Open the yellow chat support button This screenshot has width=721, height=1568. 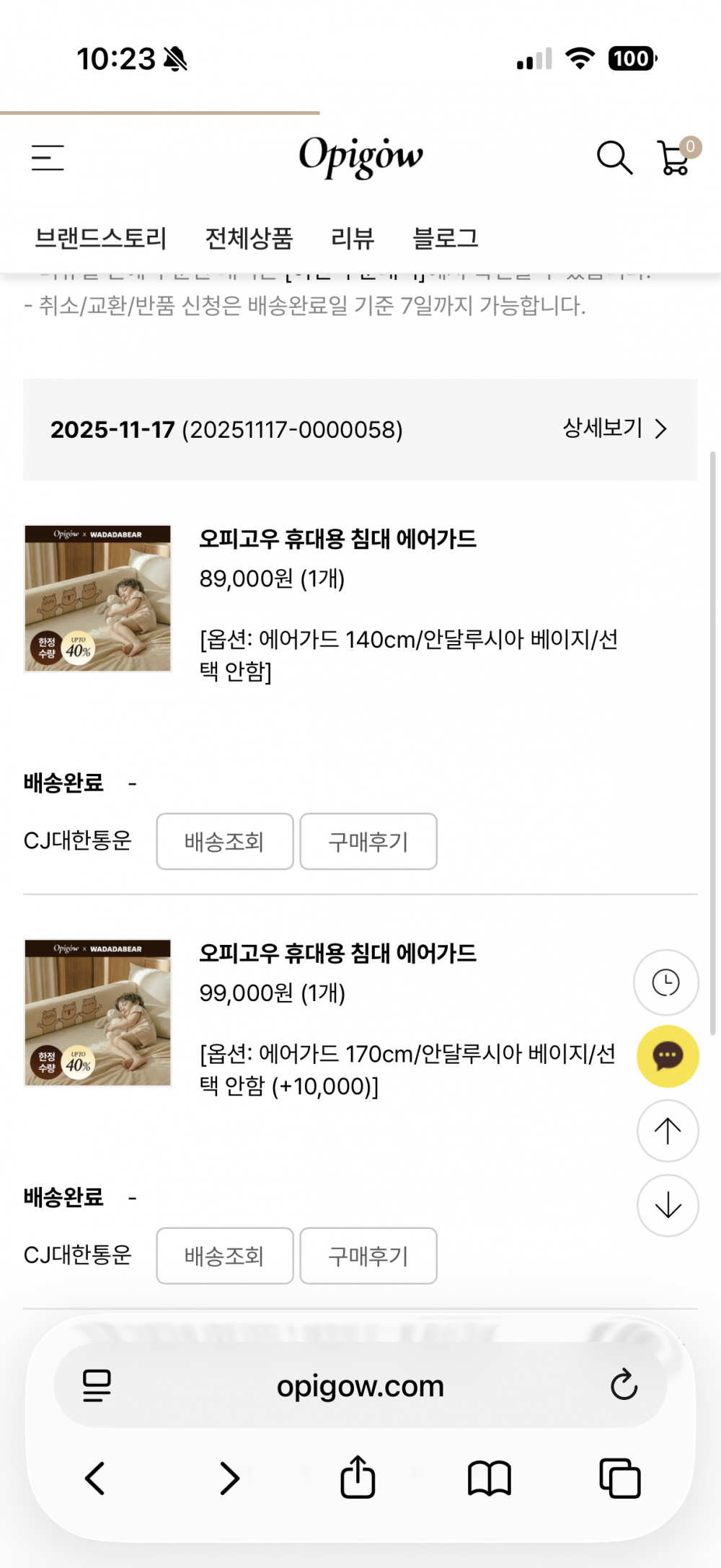click(x=668, y=1056)
